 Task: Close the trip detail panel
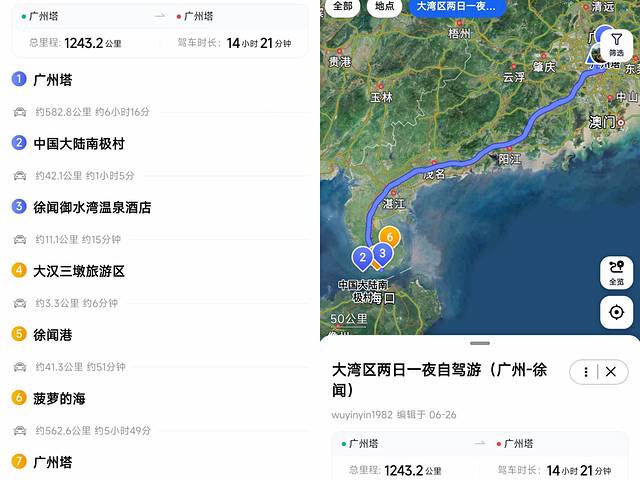click(611, 372)
